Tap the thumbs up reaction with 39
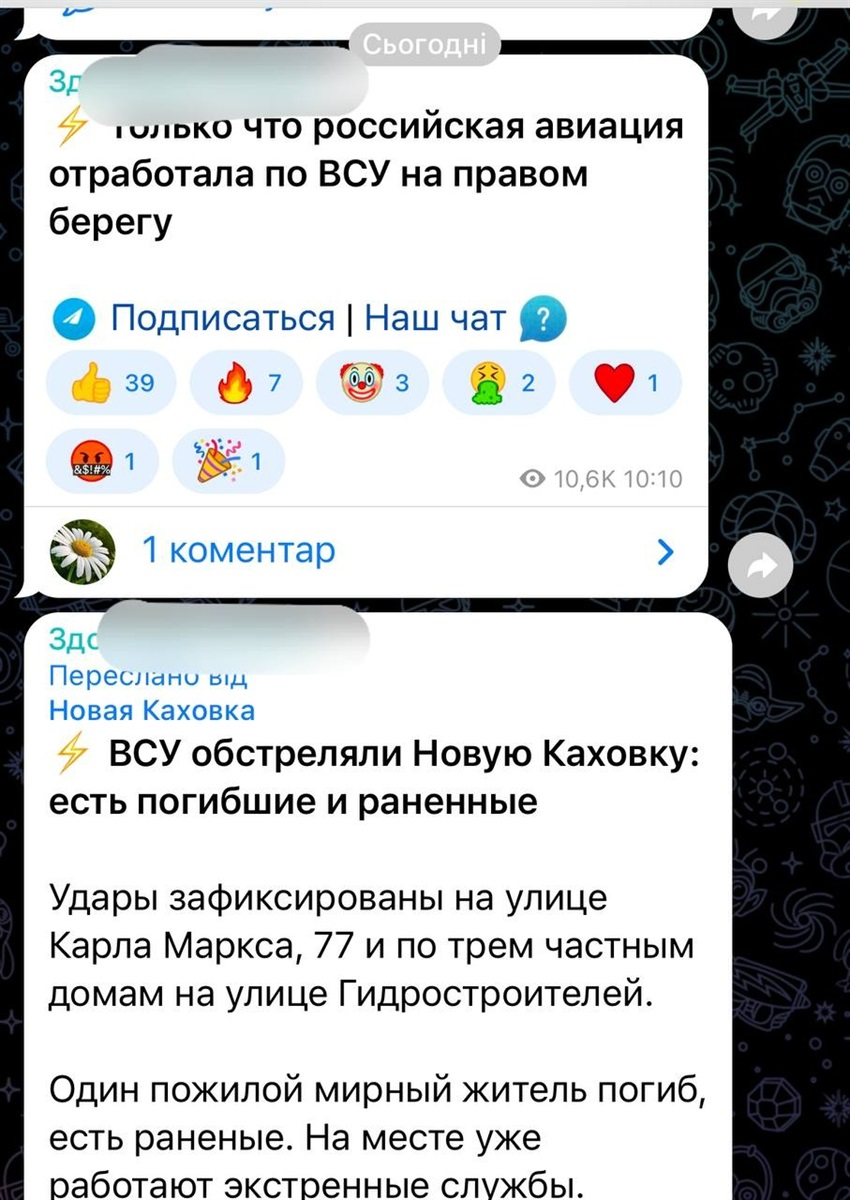This screenshot has width=850, height=1200. tap(112, 381)
